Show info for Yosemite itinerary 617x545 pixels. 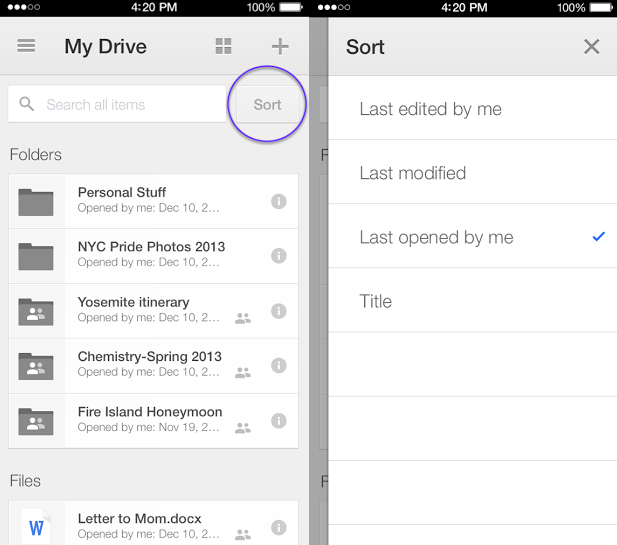[x=279, y=311]
